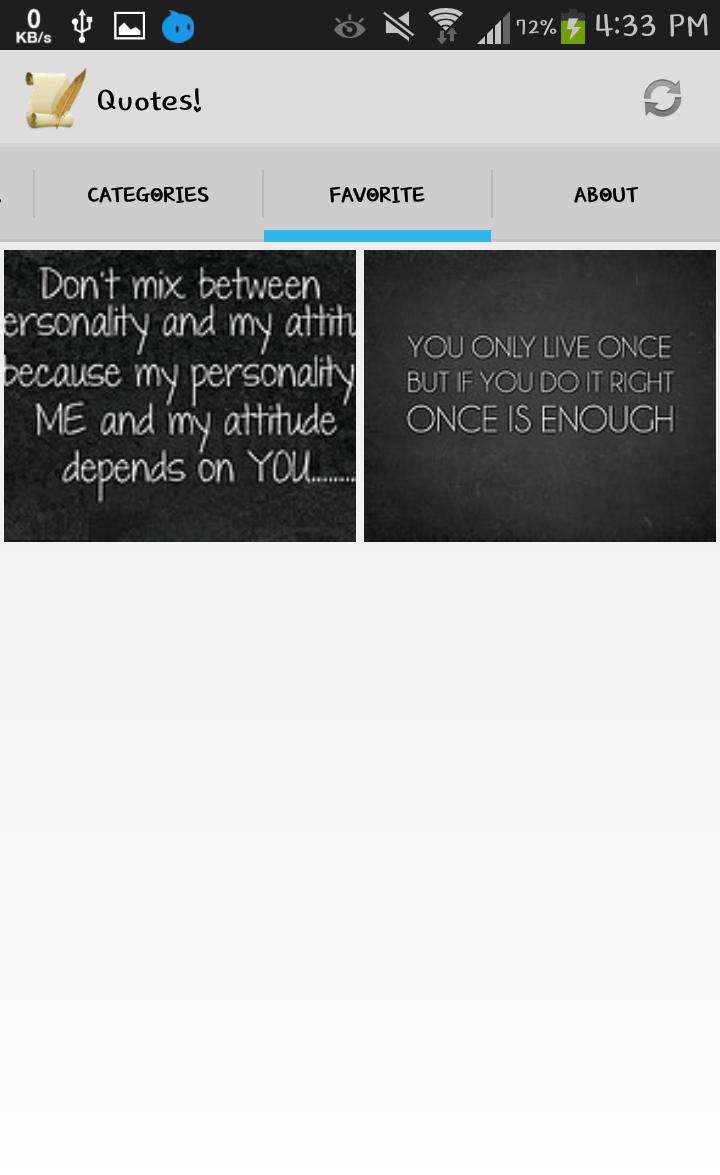720x1175 pixels.
Task: Tap the Wi-Fi signal icon
Action: point(447,25)
